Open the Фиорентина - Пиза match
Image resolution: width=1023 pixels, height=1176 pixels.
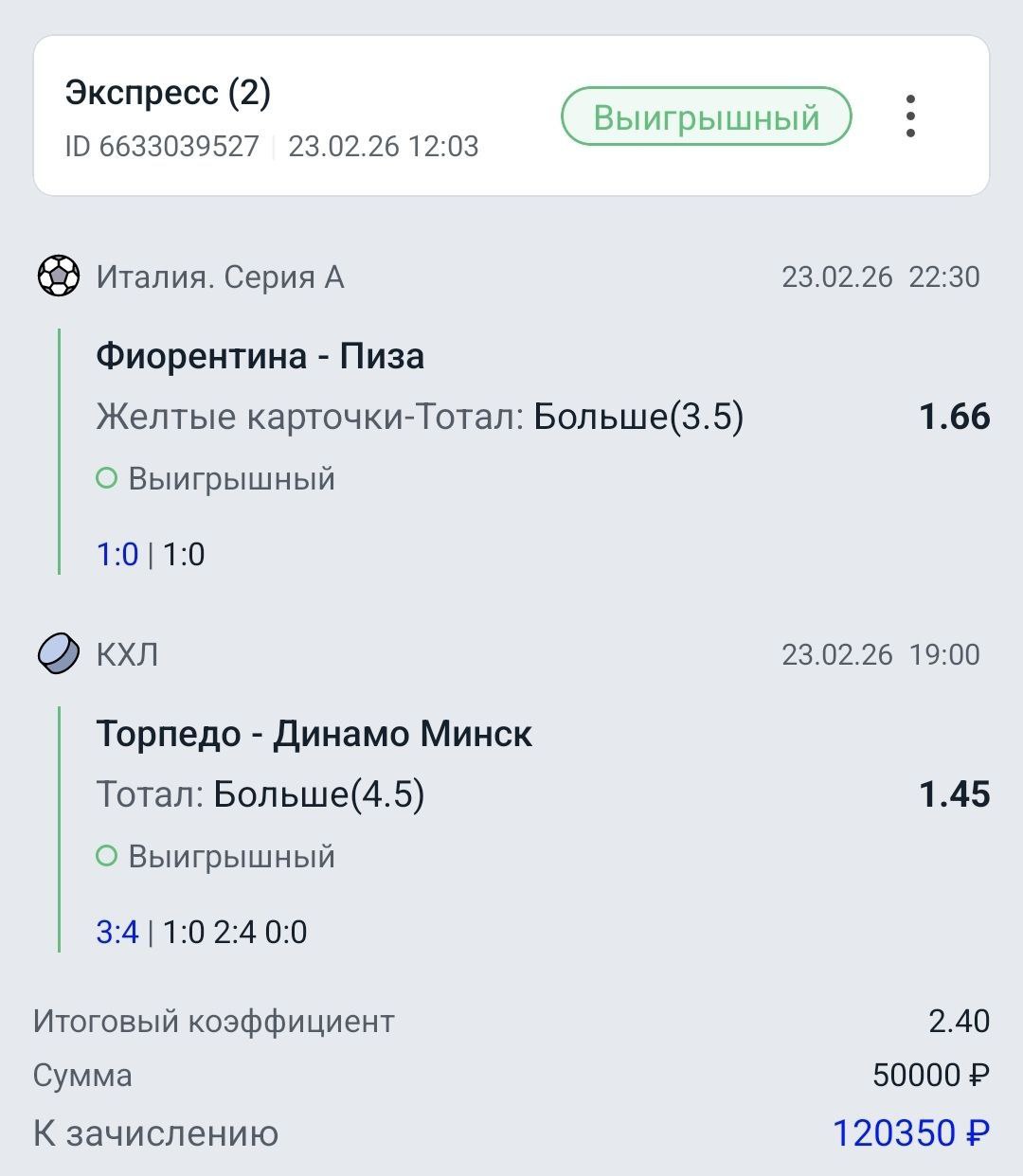click(260, 357)
